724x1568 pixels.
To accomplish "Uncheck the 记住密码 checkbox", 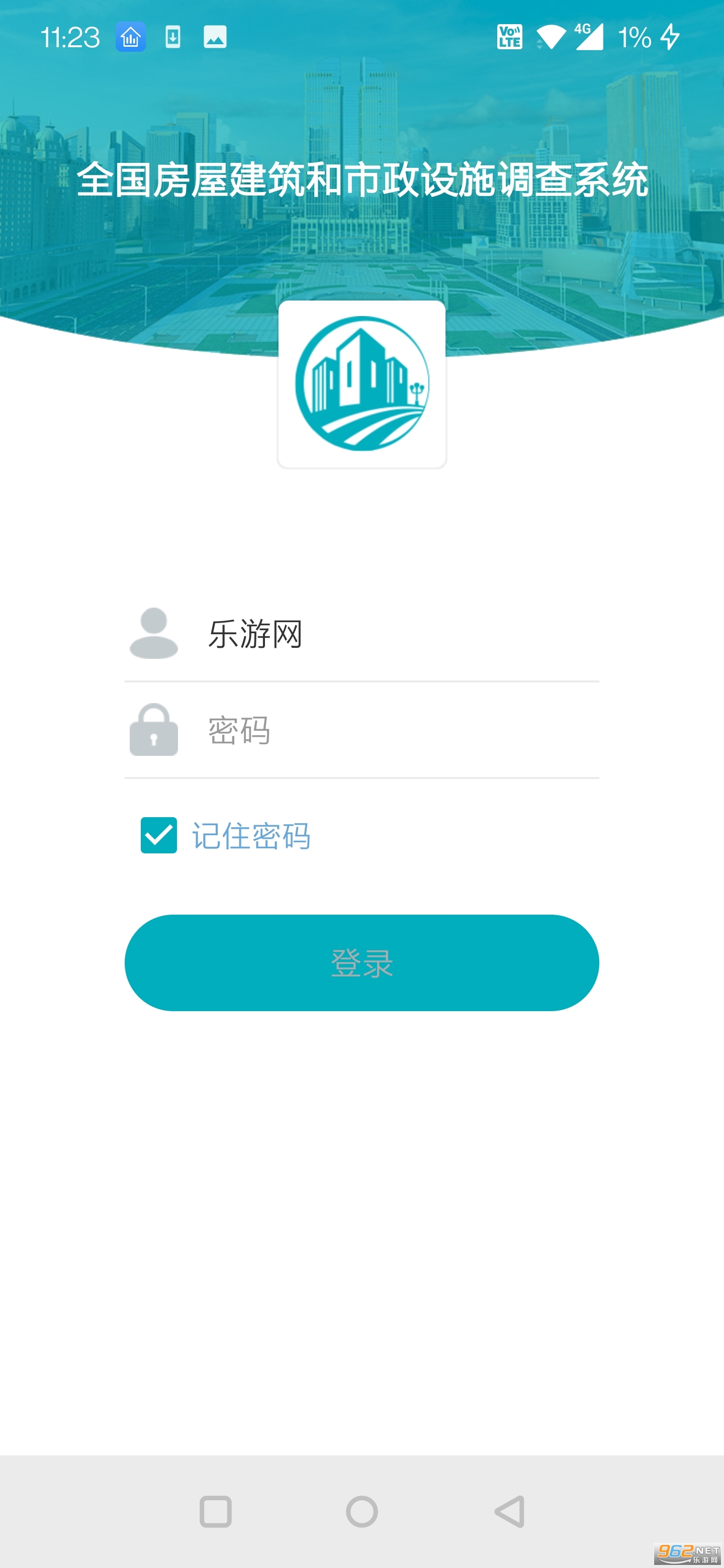I will (x=159, y=835).
